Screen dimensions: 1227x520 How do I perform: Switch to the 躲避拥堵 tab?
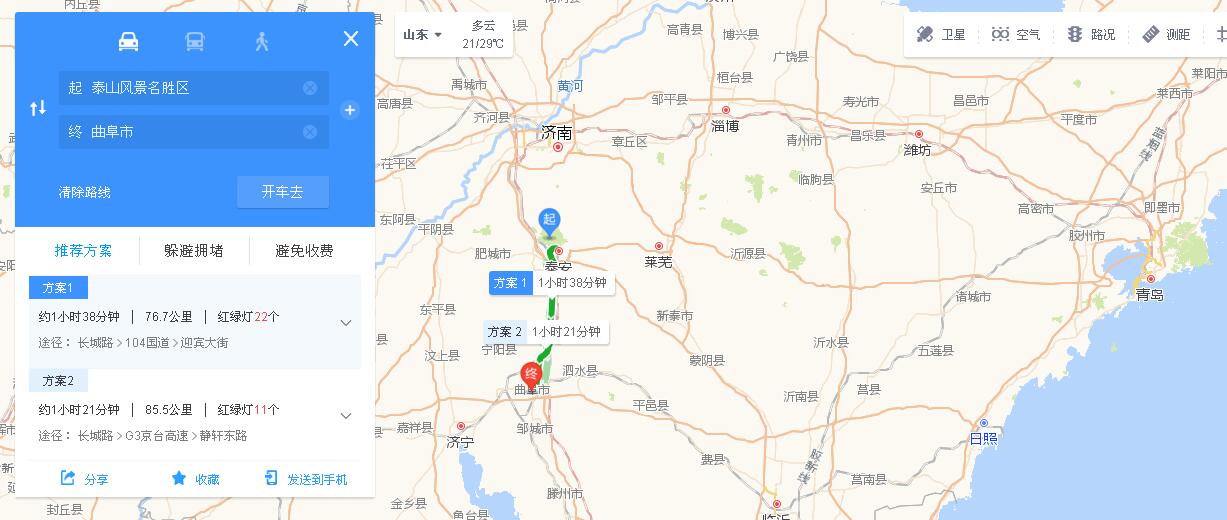pyautogui.click(x=194, y=251)
